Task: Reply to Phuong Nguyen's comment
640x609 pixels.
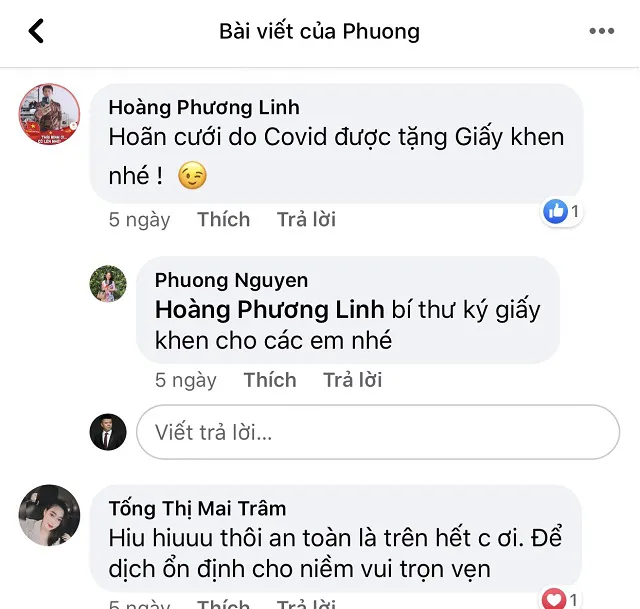Action: [x=352, y=380]
